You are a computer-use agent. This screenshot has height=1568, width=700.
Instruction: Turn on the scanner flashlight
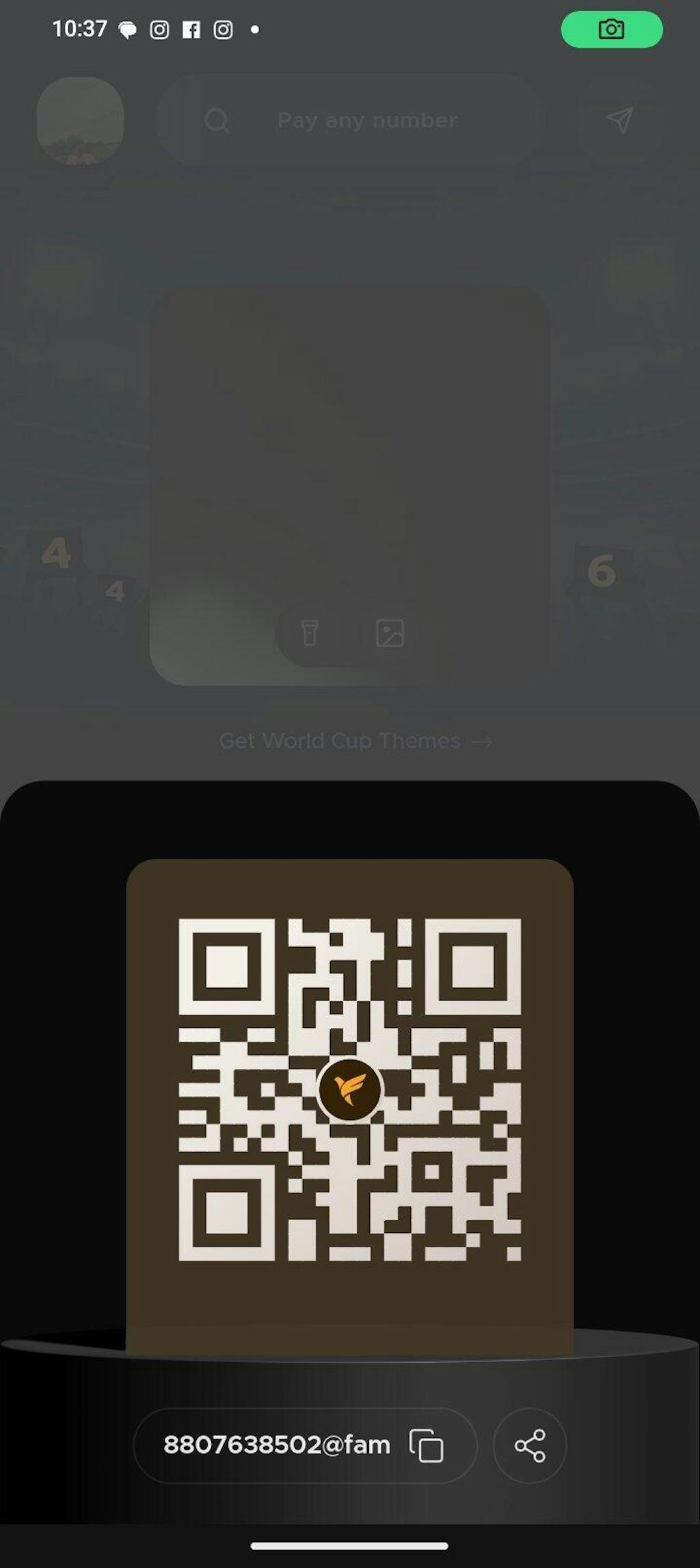pos(310,633)
